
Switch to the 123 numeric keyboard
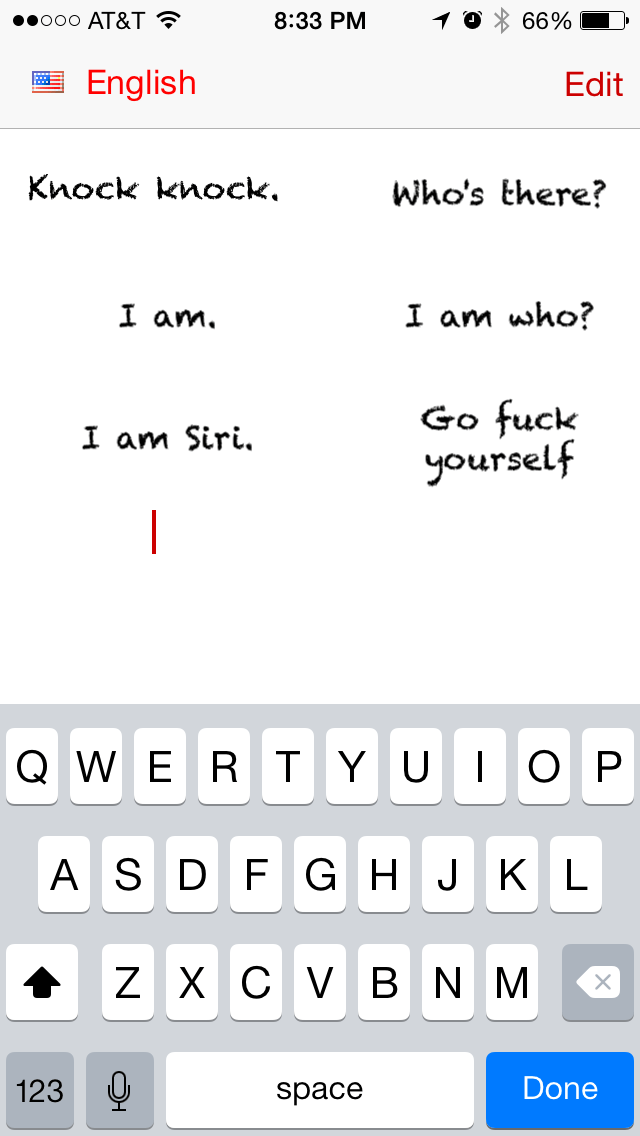coord(40,1089)
